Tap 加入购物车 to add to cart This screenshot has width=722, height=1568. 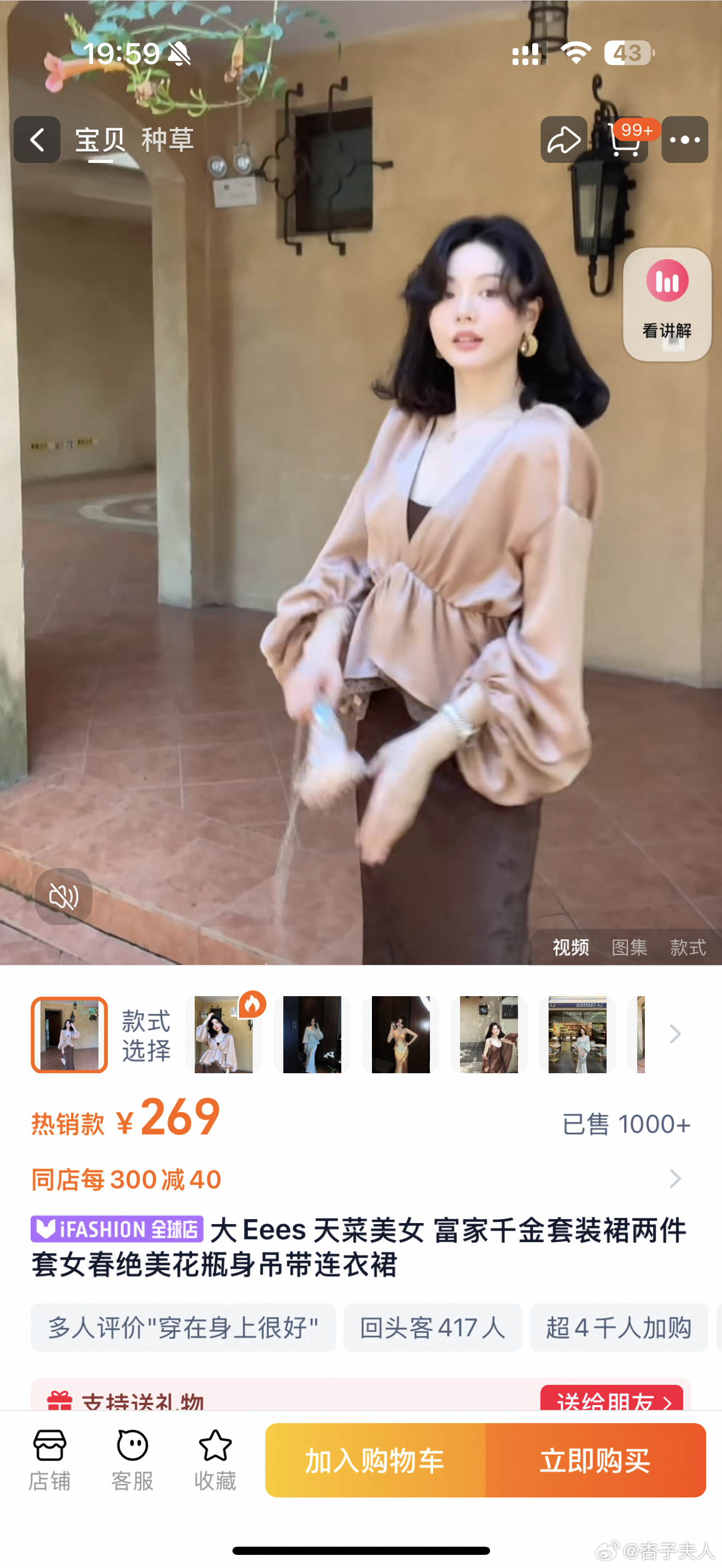click(x=375, y=1460)
